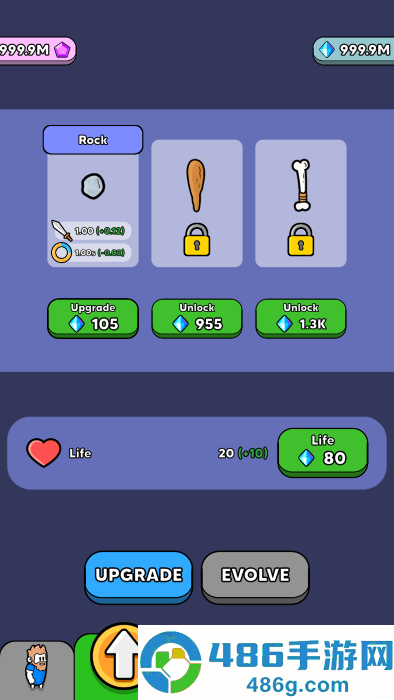Unlock the bone weapon for 1.3K gems
Viewport: 394px width, 700px height.
point(301,318)
